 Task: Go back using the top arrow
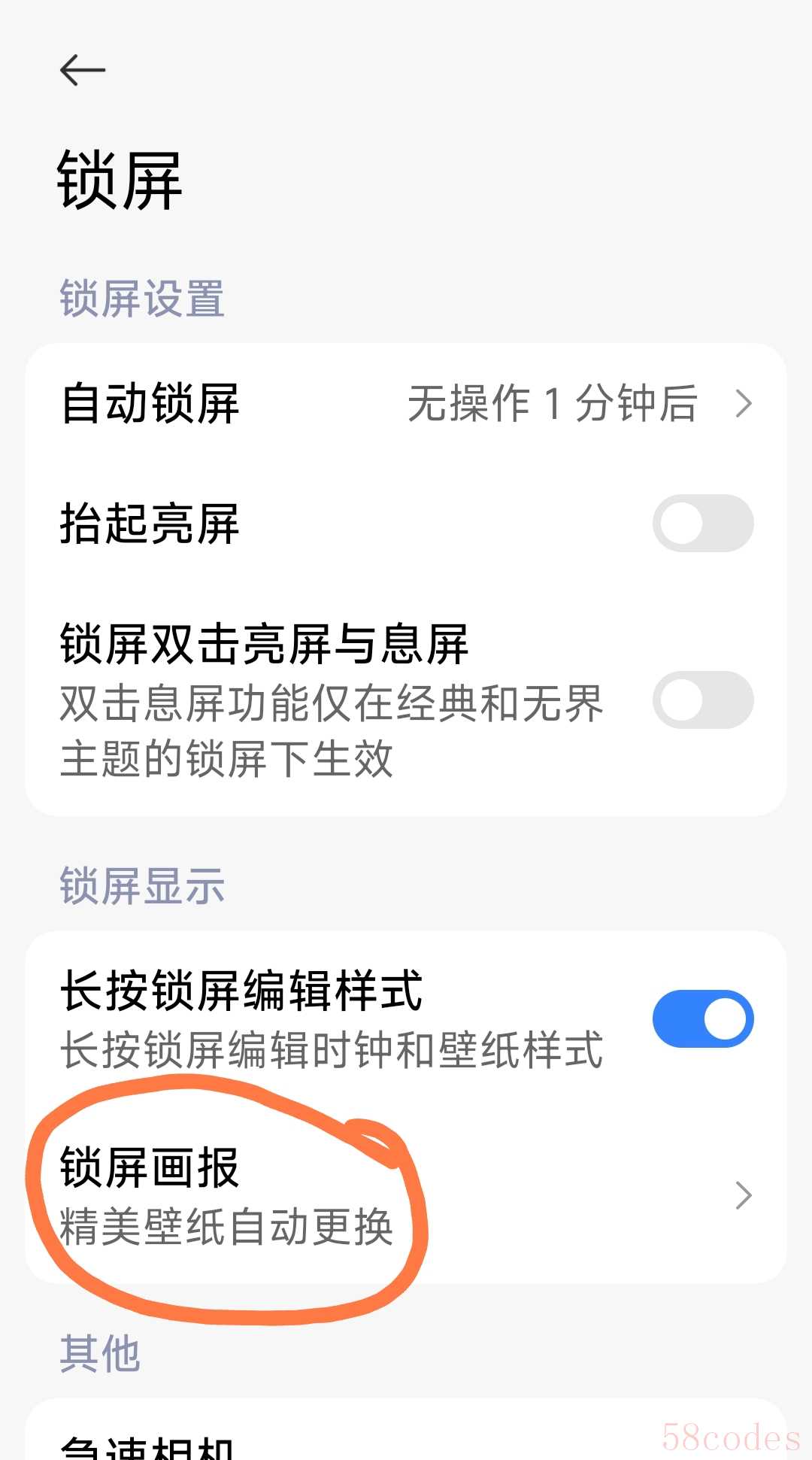point(83,71)
